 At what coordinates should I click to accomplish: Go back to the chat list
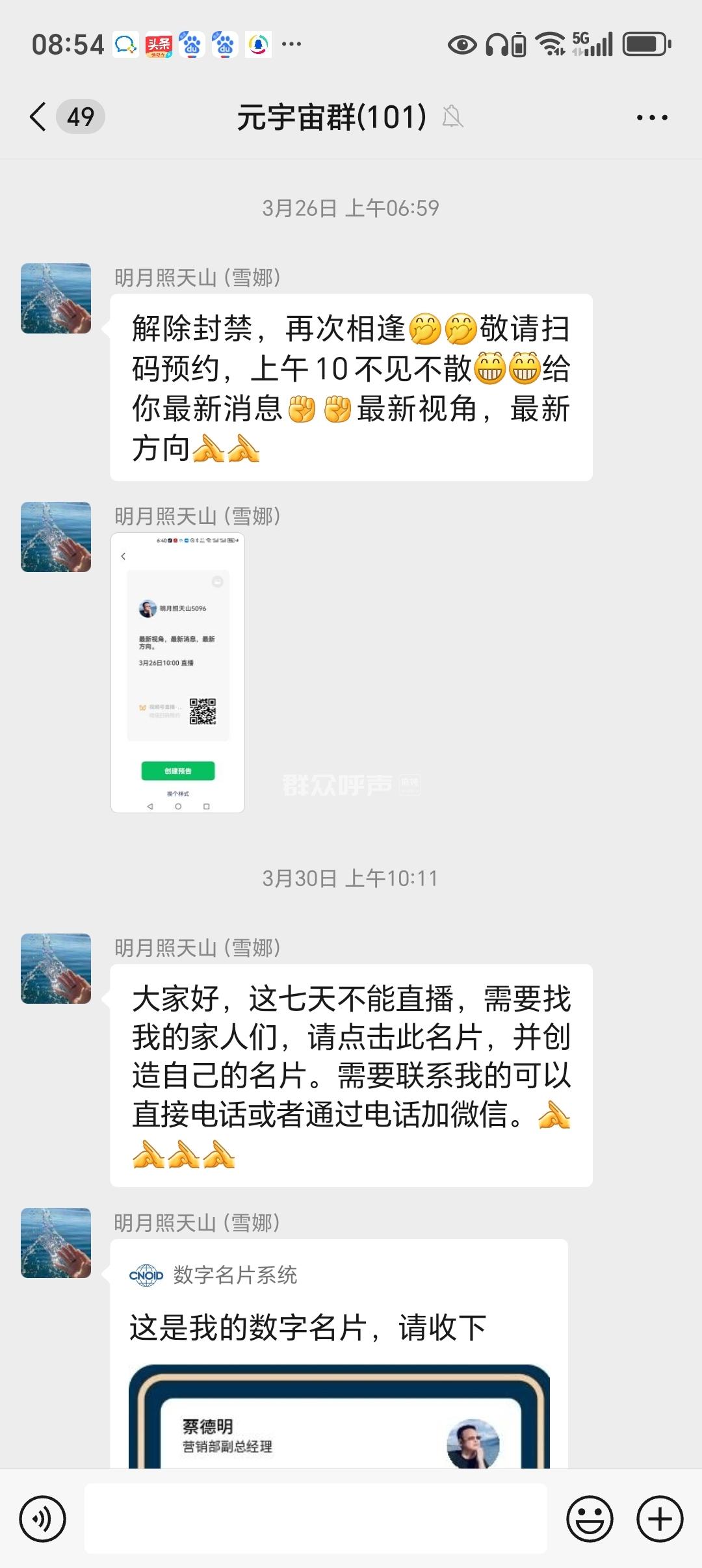pos(39,117)
